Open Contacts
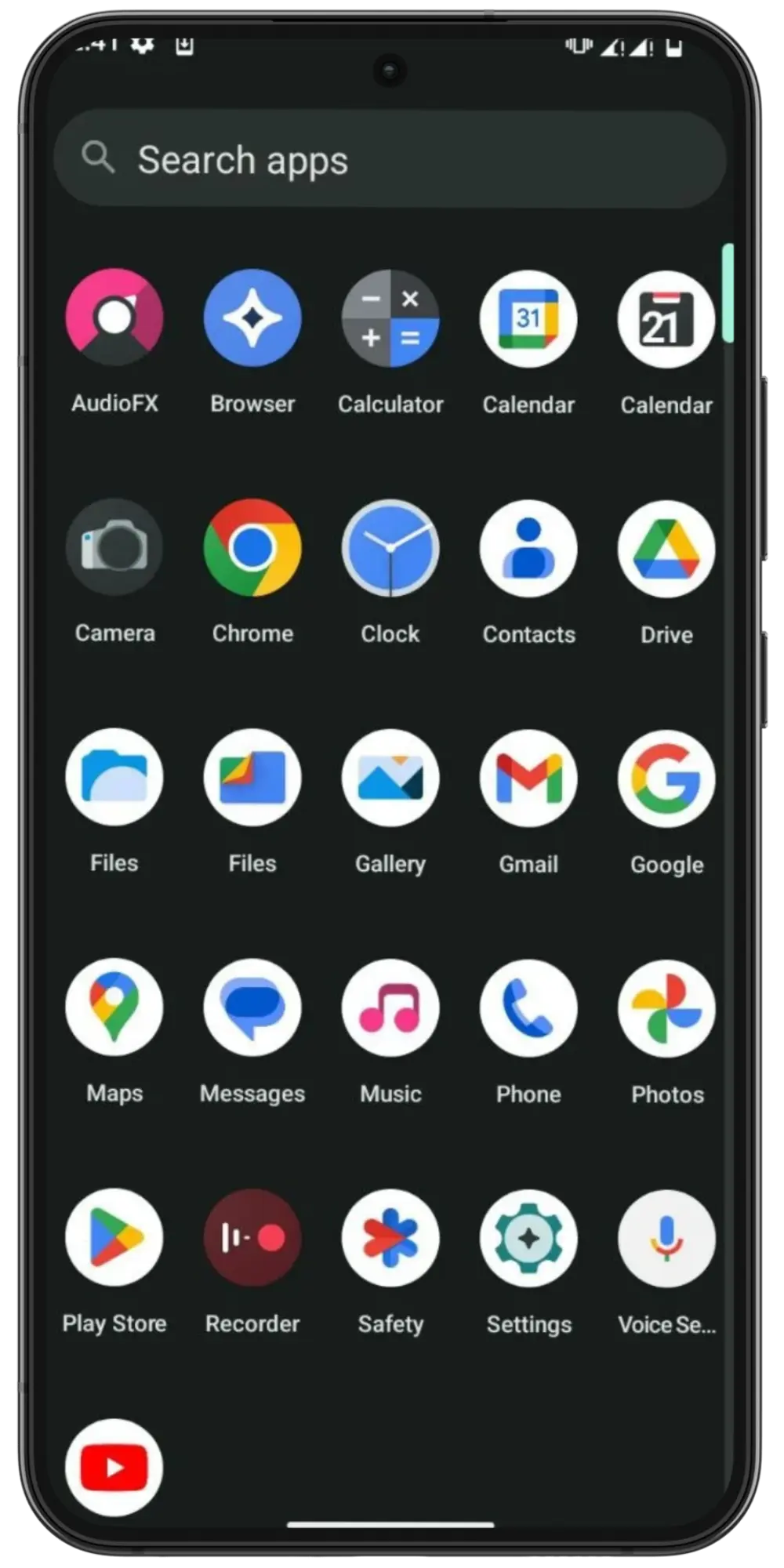 pos(528,548)
